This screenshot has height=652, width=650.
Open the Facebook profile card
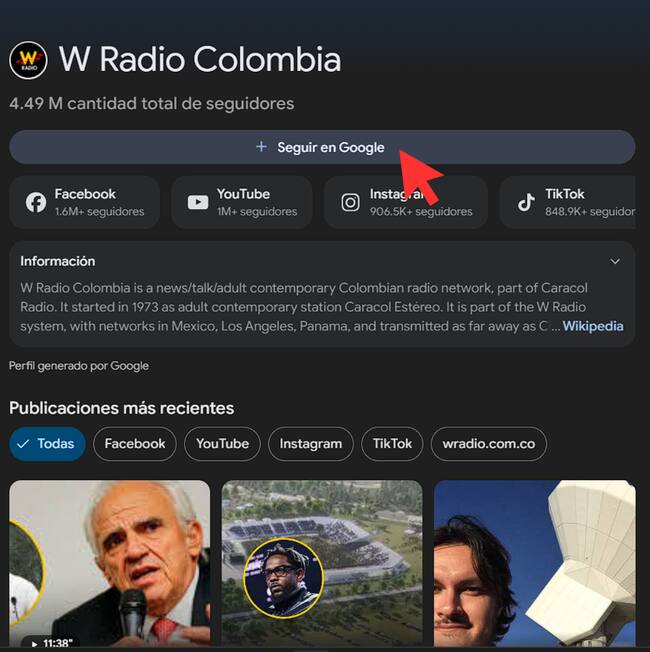coord(85,202)
